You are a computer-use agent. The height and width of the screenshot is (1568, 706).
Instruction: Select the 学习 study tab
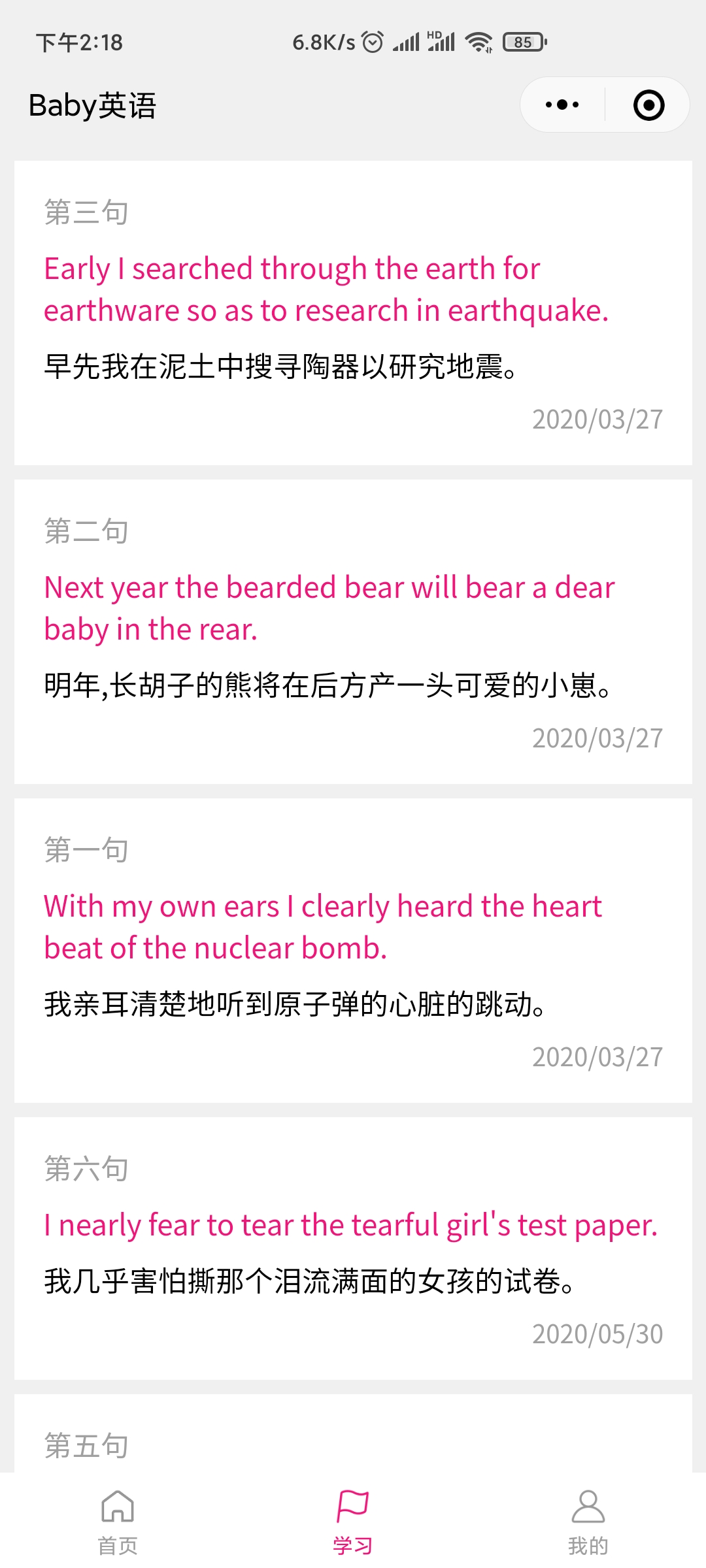(353, 1522)
